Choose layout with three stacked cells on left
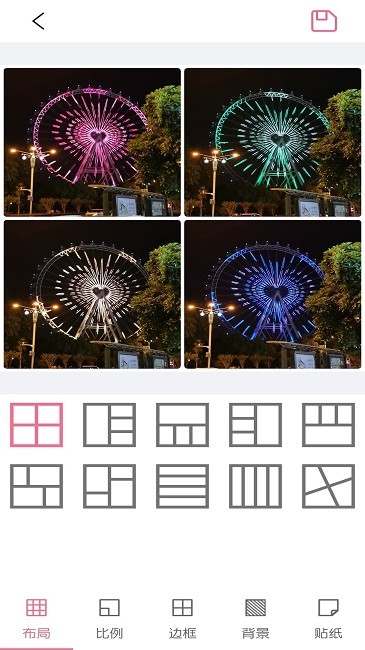The image size is (365, 650). 256,425
